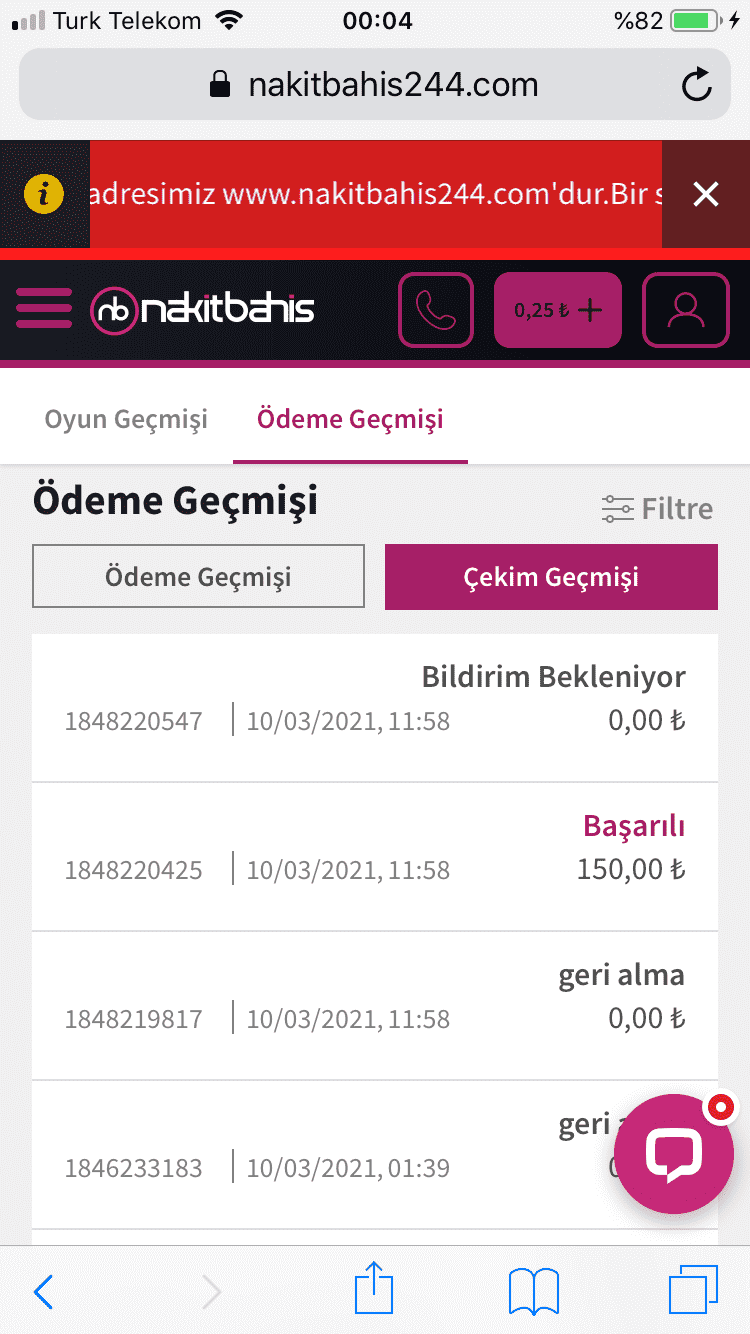The width and height of the screenshot is (750, 1334).
Task: Open the user profile icon
Action: pyautogui.click(x=686, y=310)
